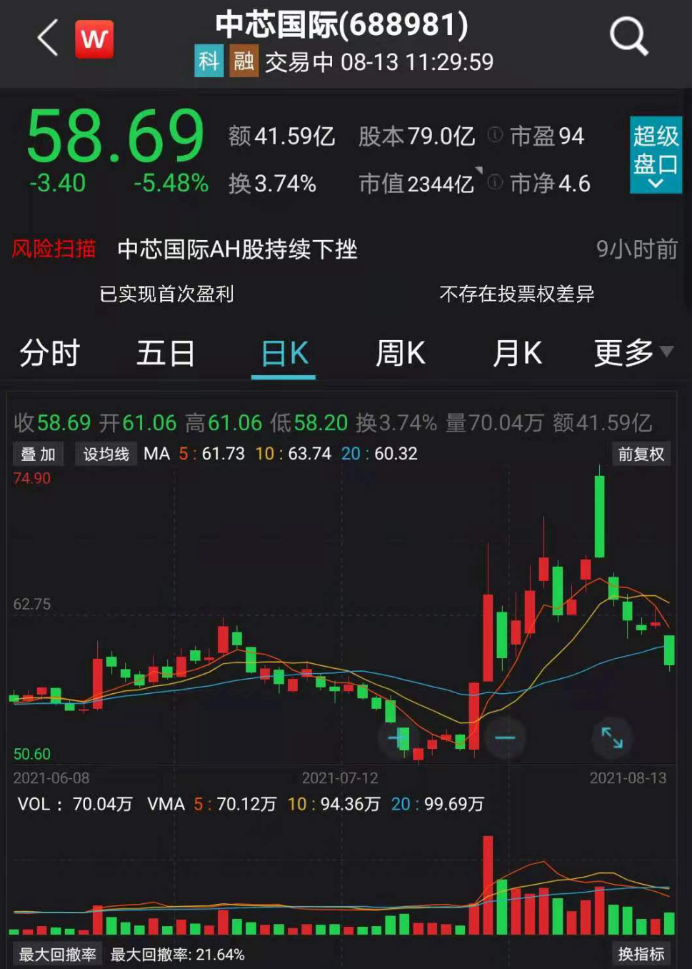Image resolution: width=693 pixels, height=969 pixels.
Task: Tap the 叠加 overlay button
Action: 40,454
